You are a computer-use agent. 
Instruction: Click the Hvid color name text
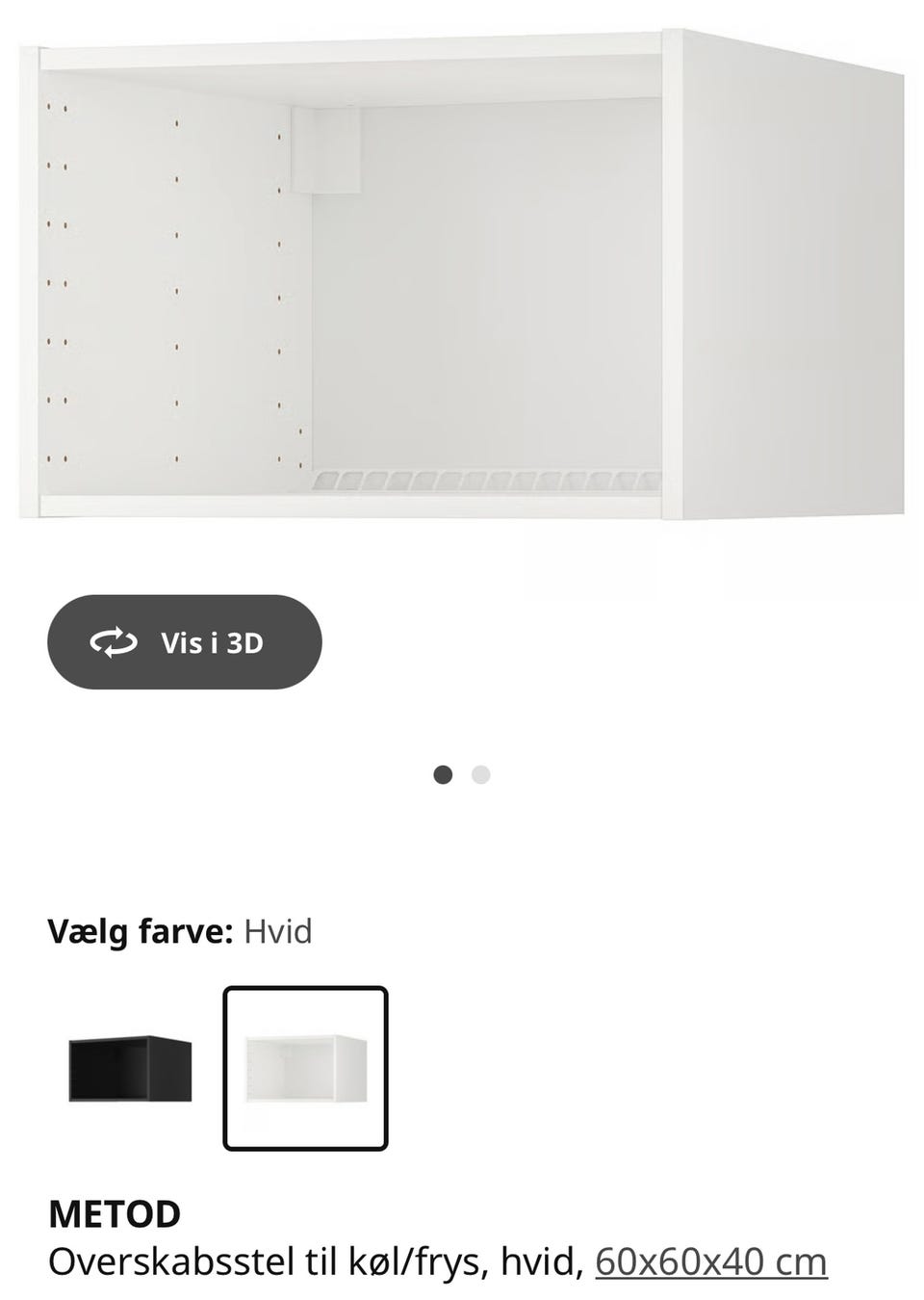click(278, 931)
